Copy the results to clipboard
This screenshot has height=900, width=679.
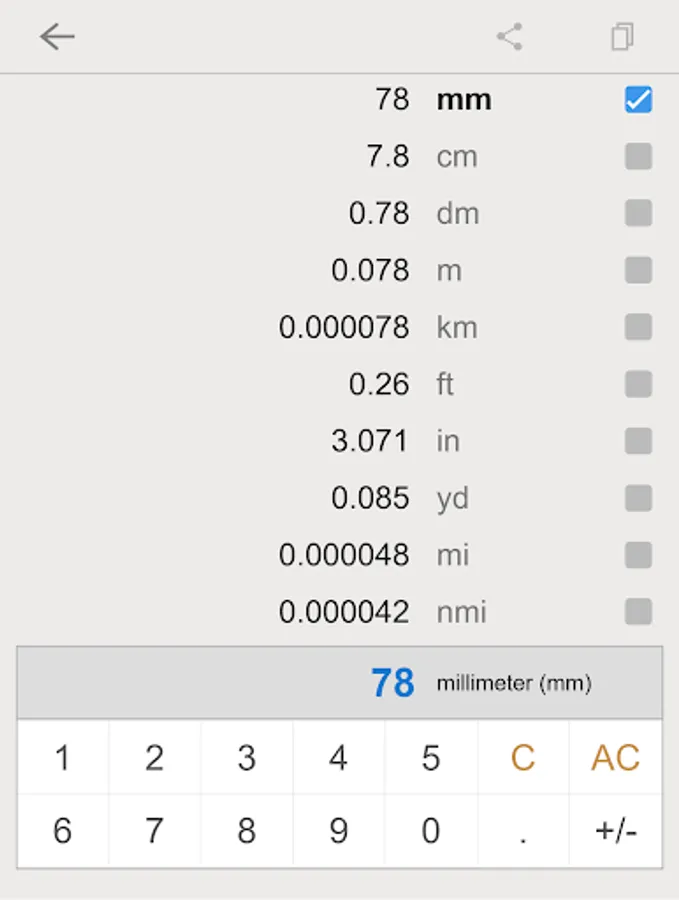pos(622,37)
